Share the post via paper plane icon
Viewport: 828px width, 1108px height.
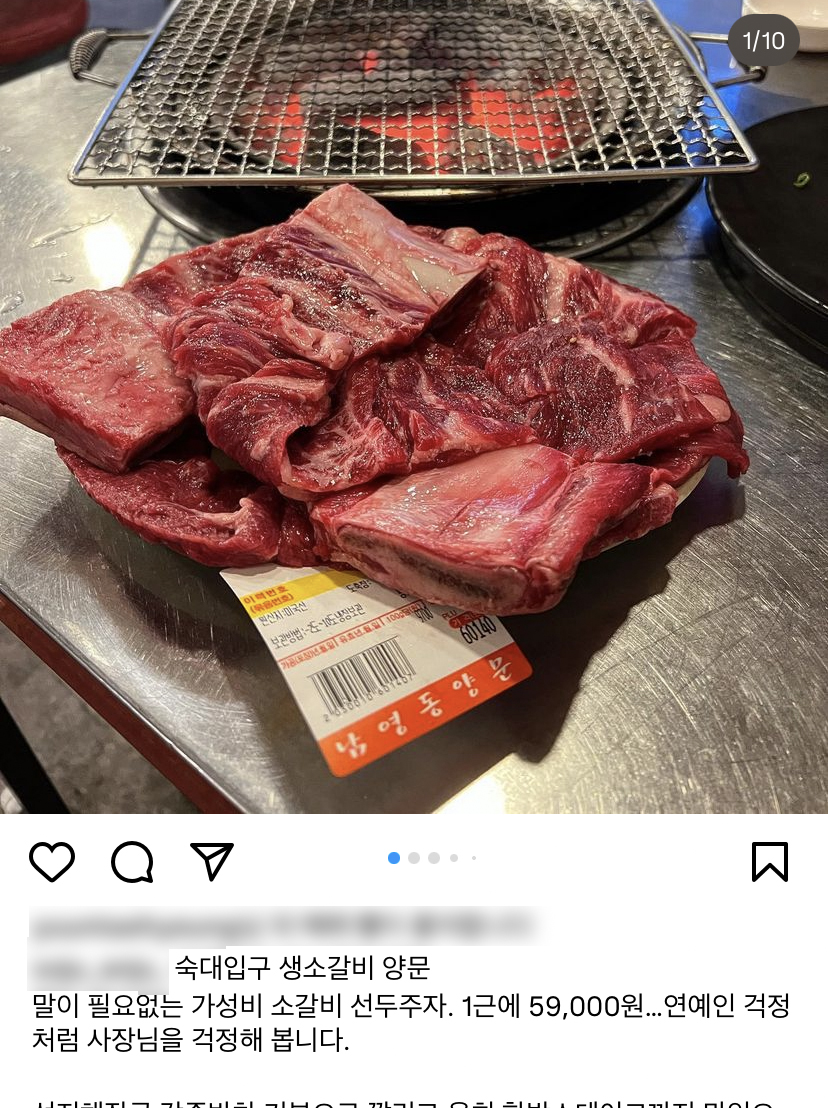point(212,861)
